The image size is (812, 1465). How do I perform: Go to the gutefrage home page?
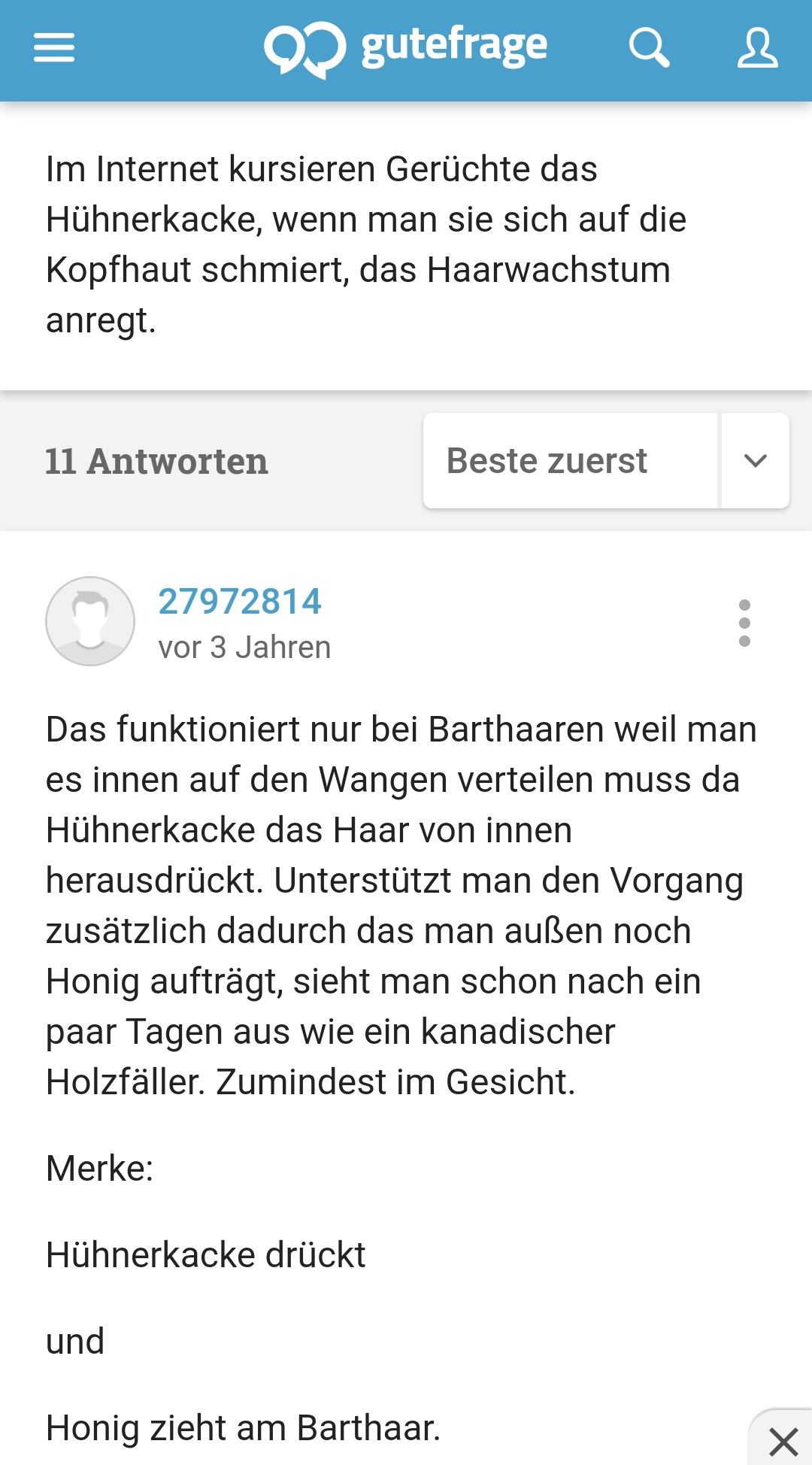click(406, 48)
